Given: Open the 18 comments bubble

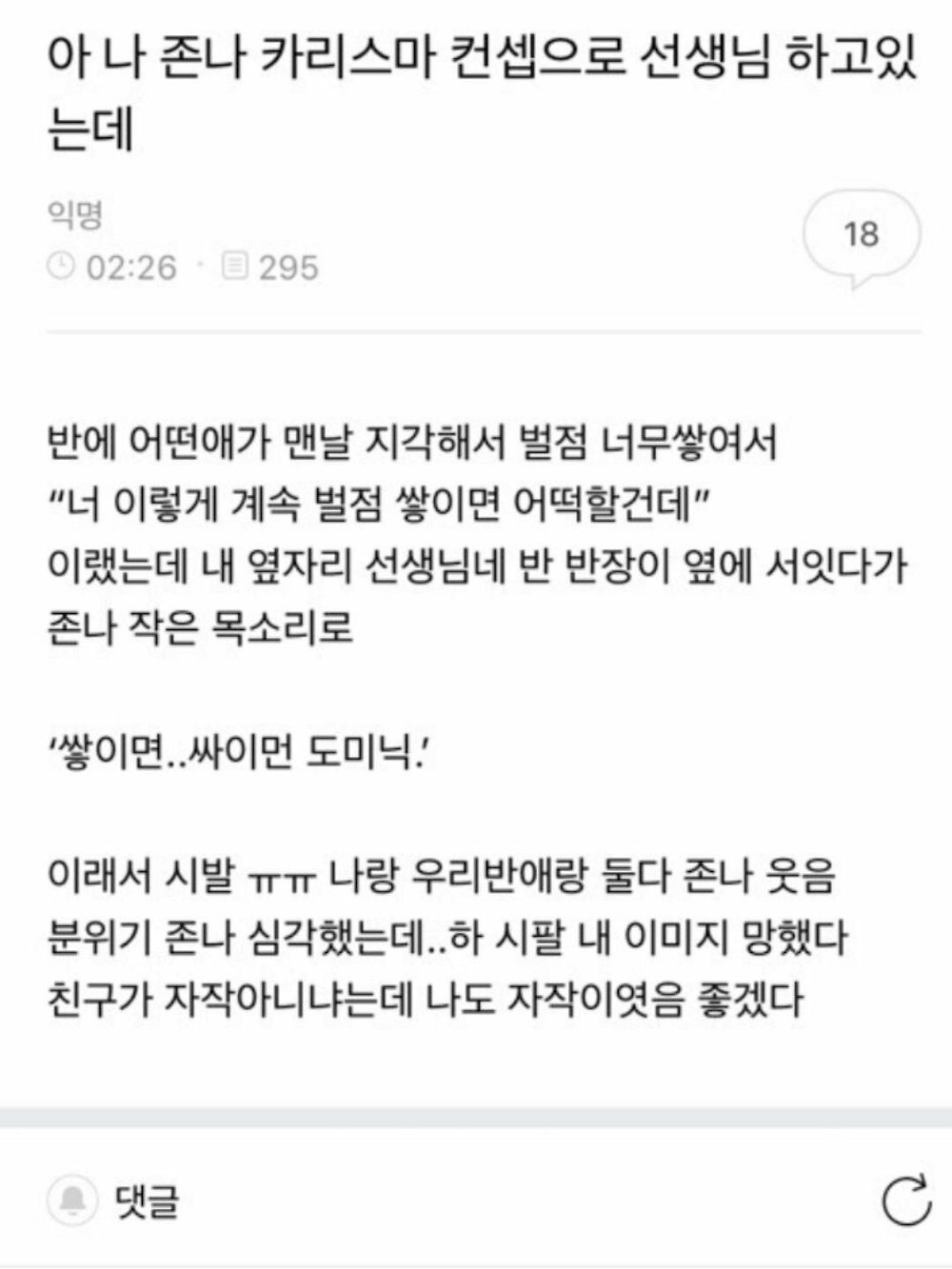Looking at the screenshot, I should point(862,234).
